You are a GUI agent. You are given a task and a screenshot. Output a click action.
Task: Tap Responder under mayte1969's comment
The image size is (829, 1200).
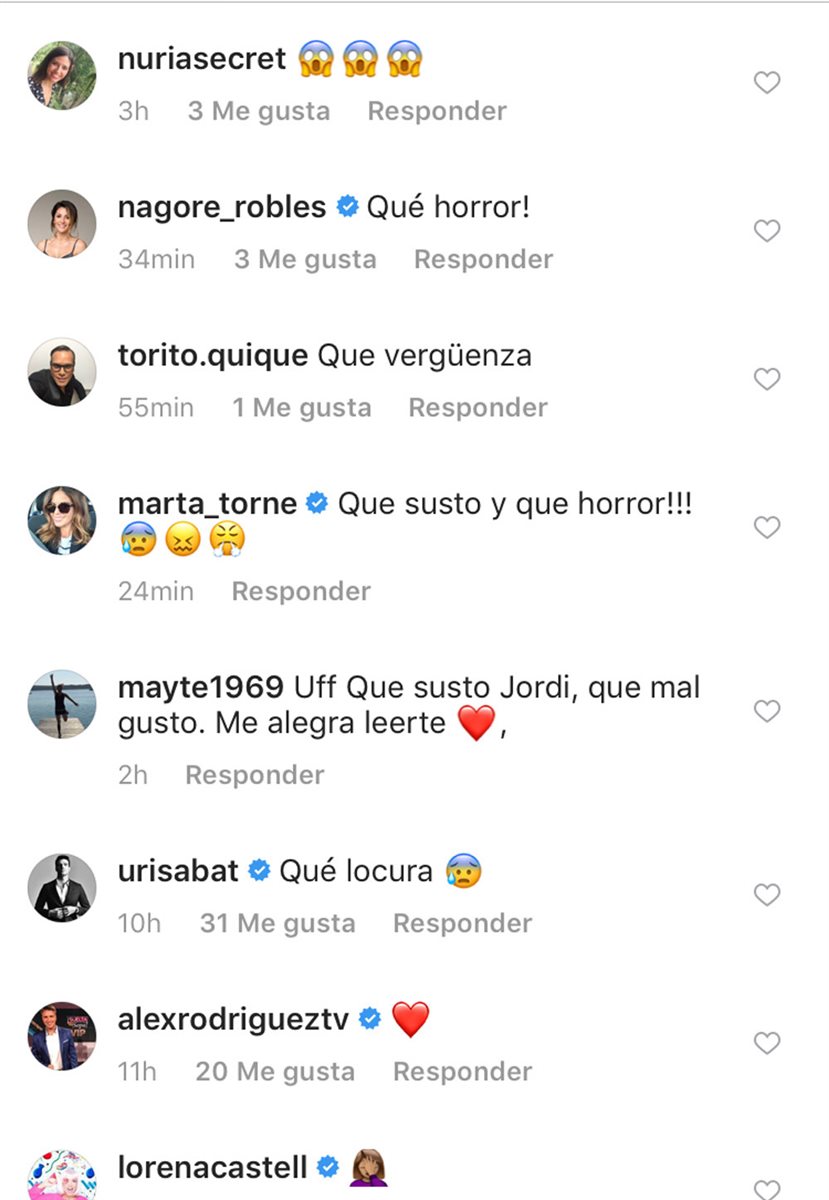point(255,775)
